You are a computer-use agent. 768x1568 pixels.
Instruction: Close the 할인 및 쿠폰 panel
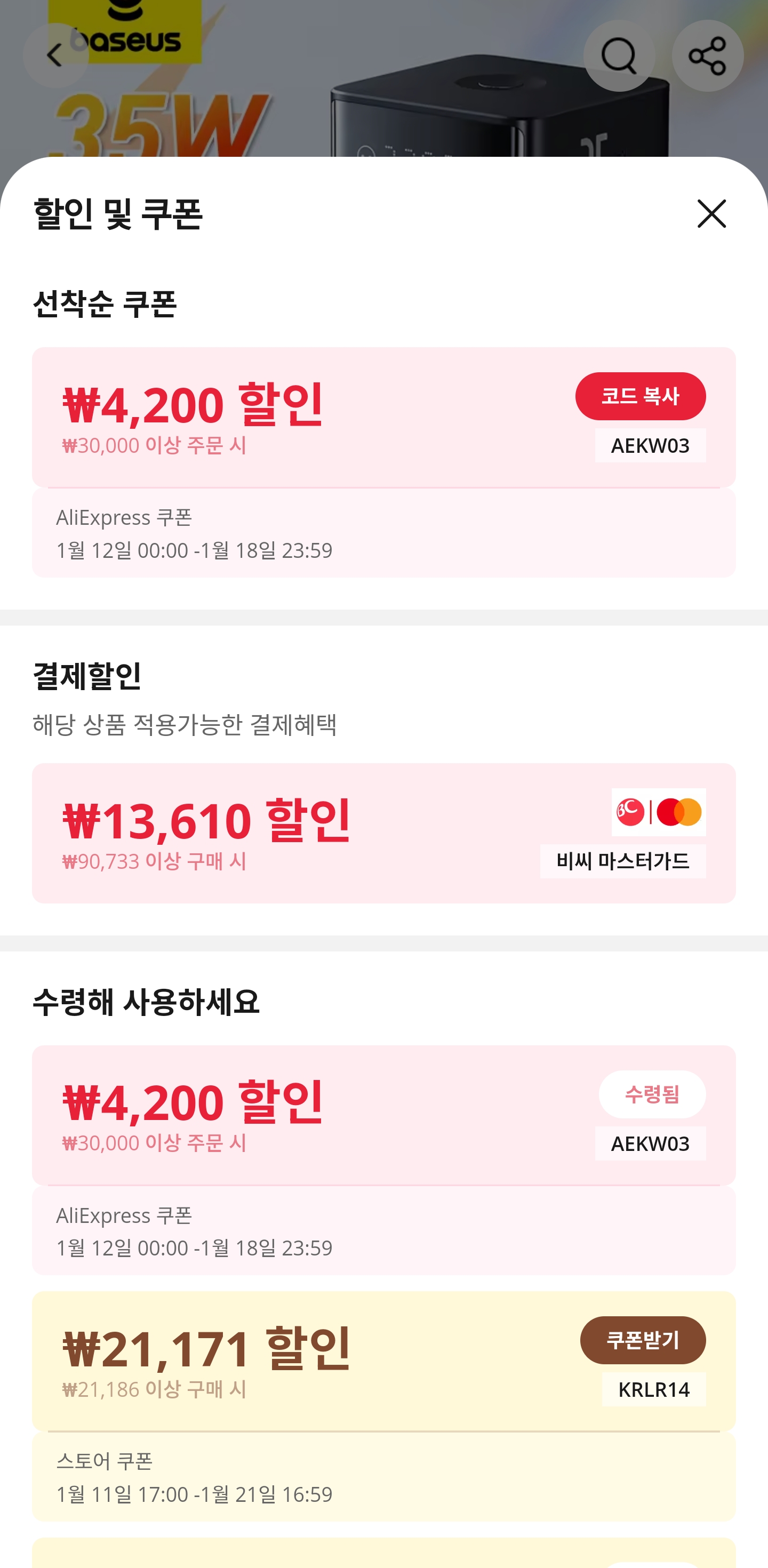tap(711, 214)
